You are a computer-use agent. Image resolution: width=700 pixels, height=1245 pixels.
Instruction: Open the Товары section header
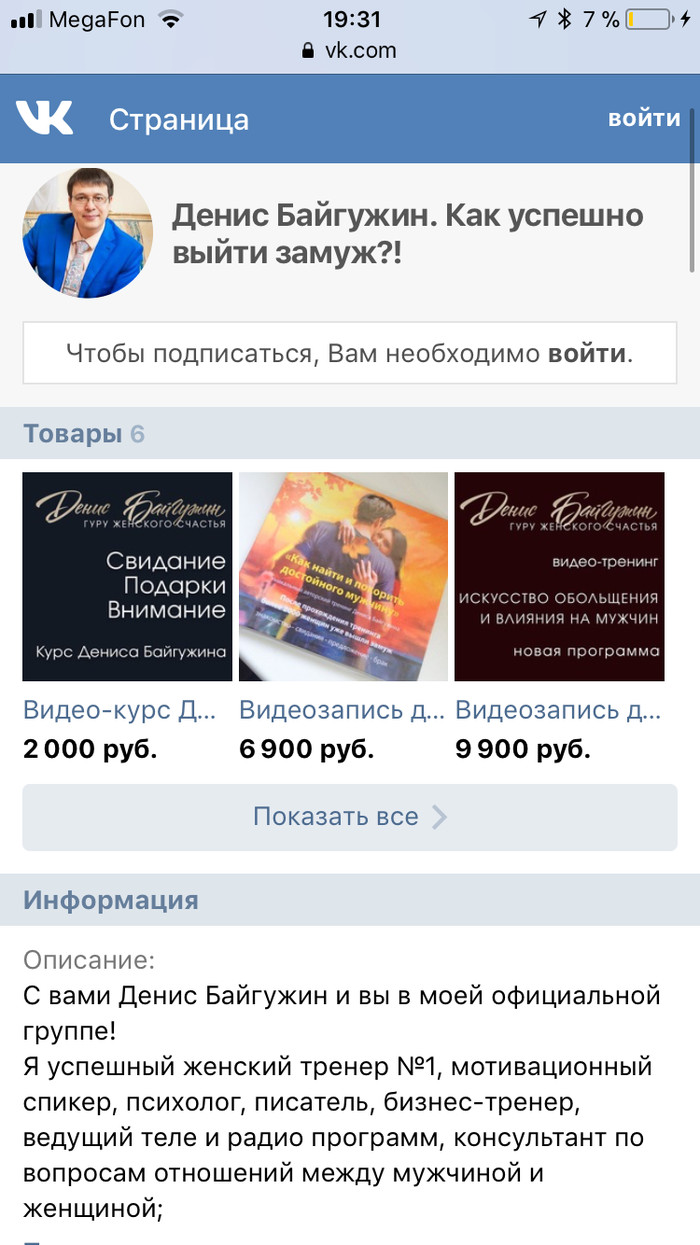click(73, 434)
